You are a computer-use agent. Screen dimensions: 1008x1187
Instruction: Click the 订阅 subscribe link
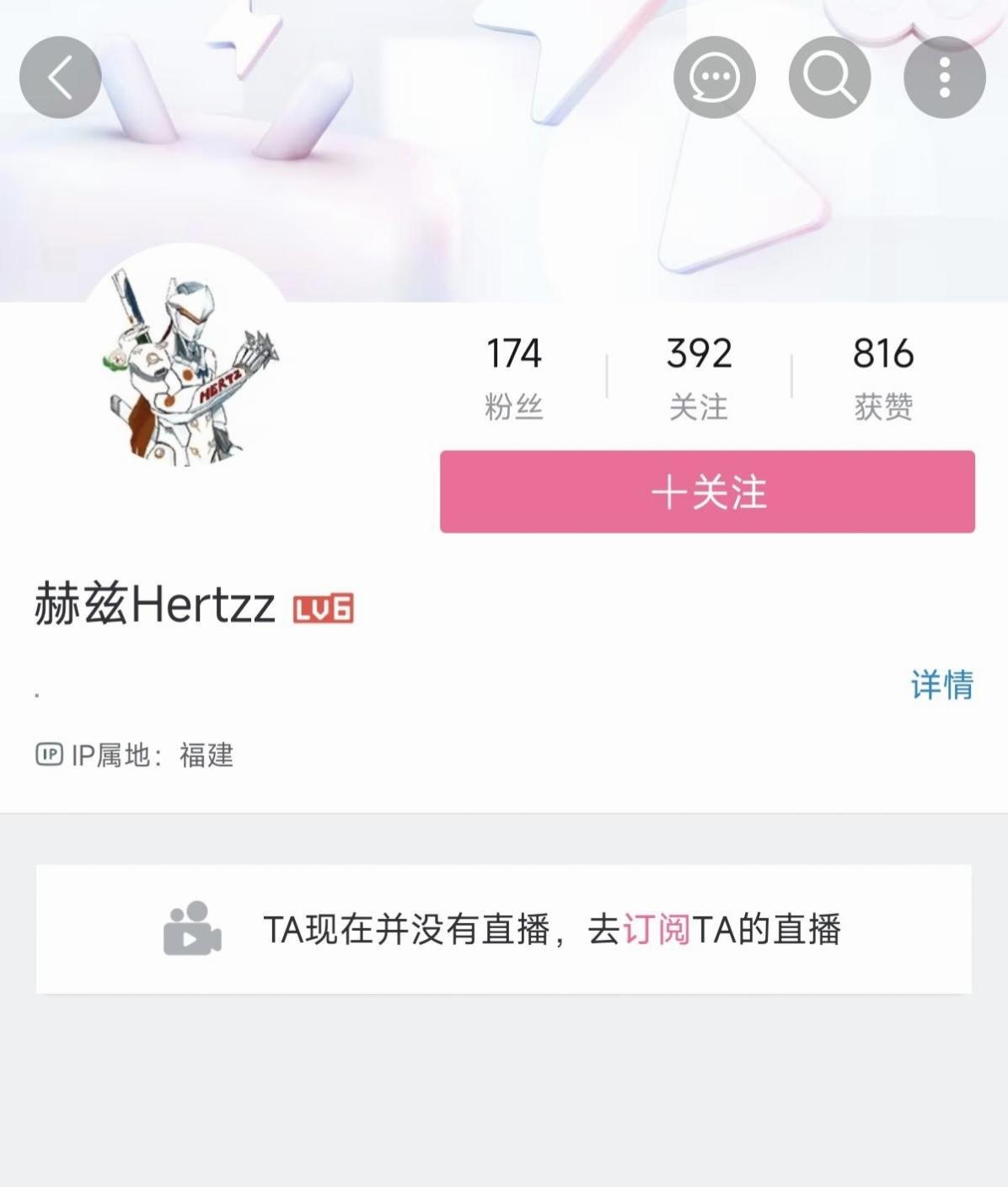655,930
